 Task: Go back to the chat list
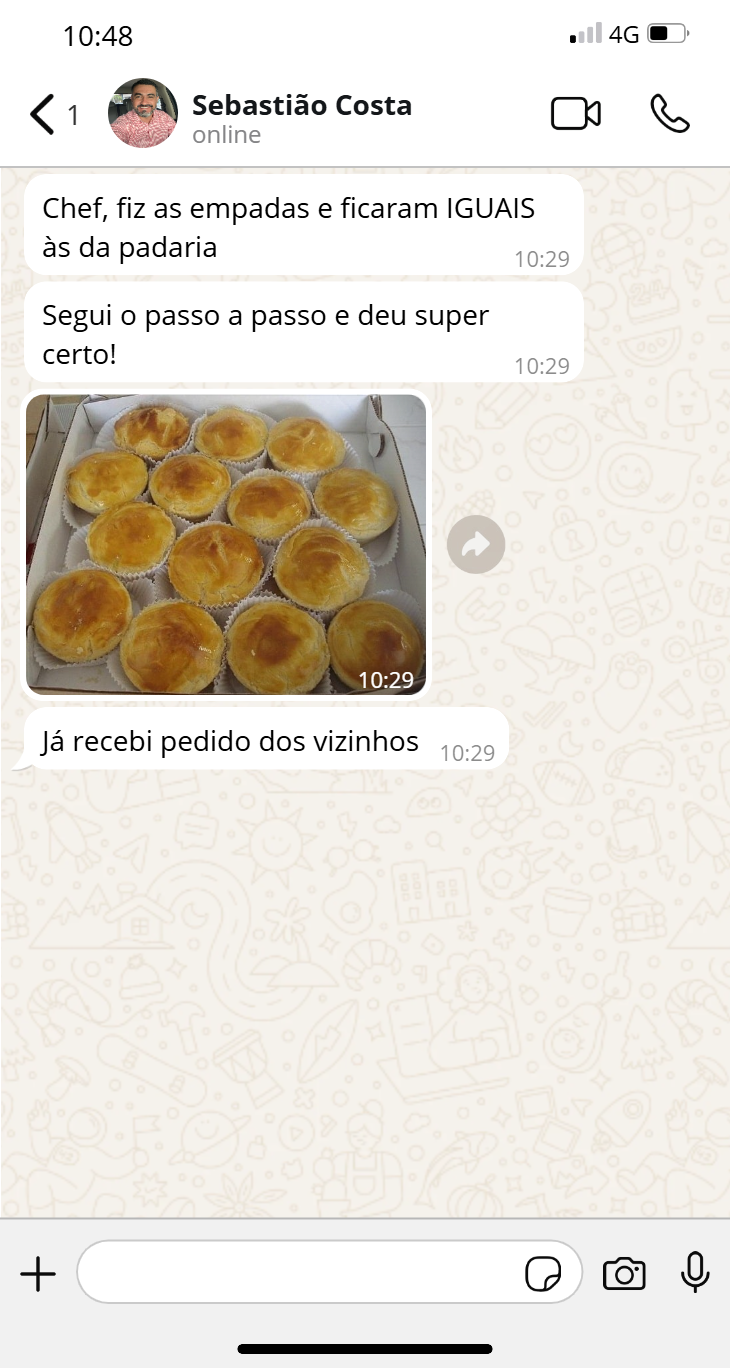pos(43,115)
